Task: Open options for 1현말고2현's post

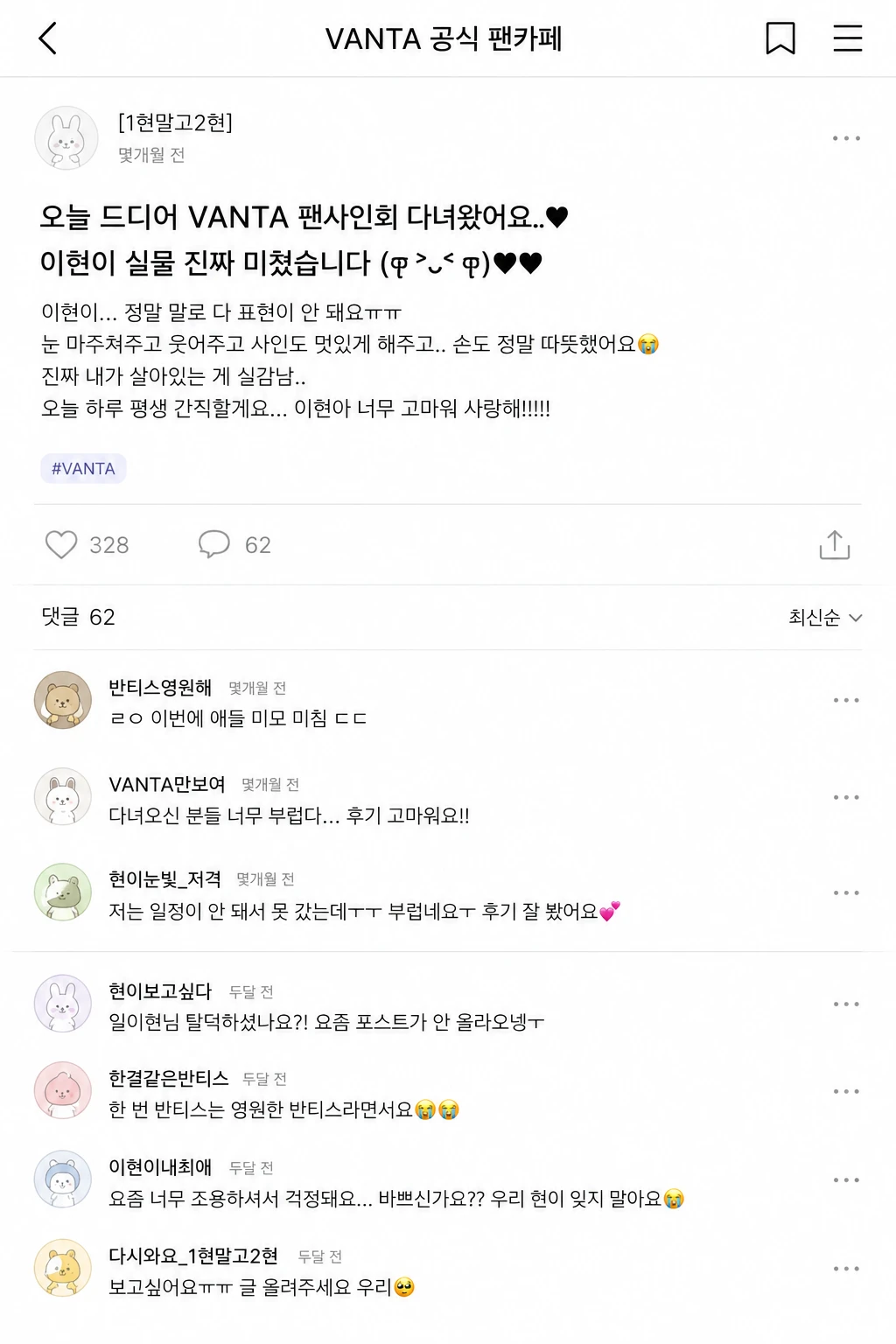Action: pos(846,138)
